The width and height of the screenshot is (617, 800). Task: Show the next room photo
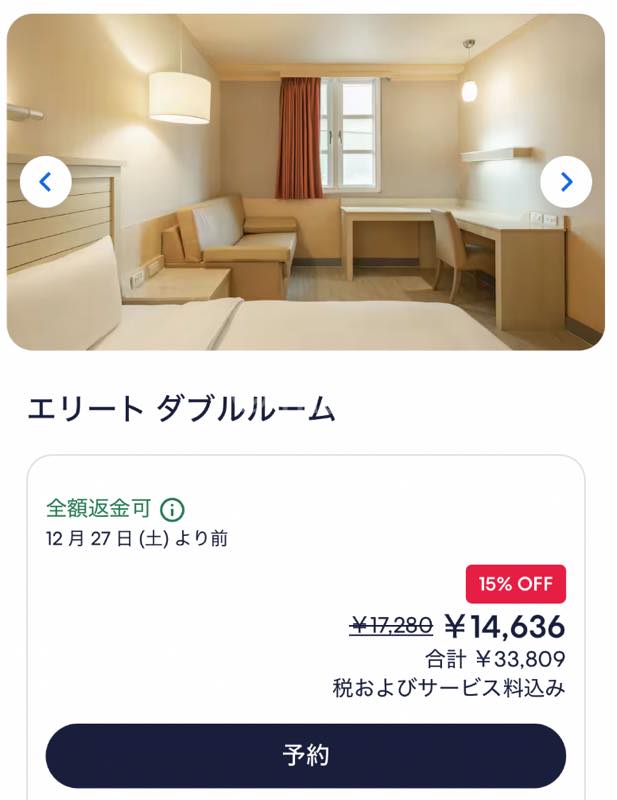566,182
